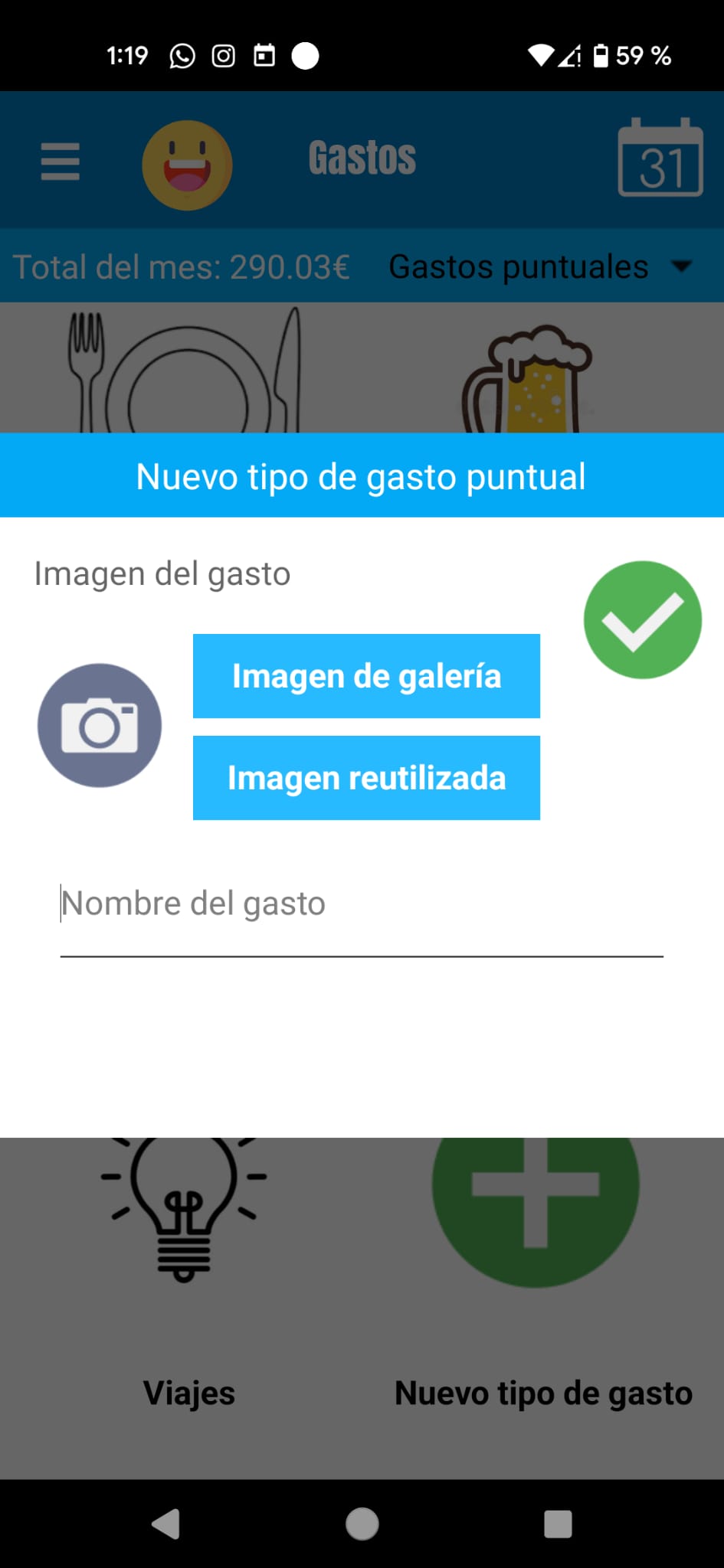The height and width of the screenshot is (1568, 724).
Task: Choose Imagen de galería
Action: [366, 676]
